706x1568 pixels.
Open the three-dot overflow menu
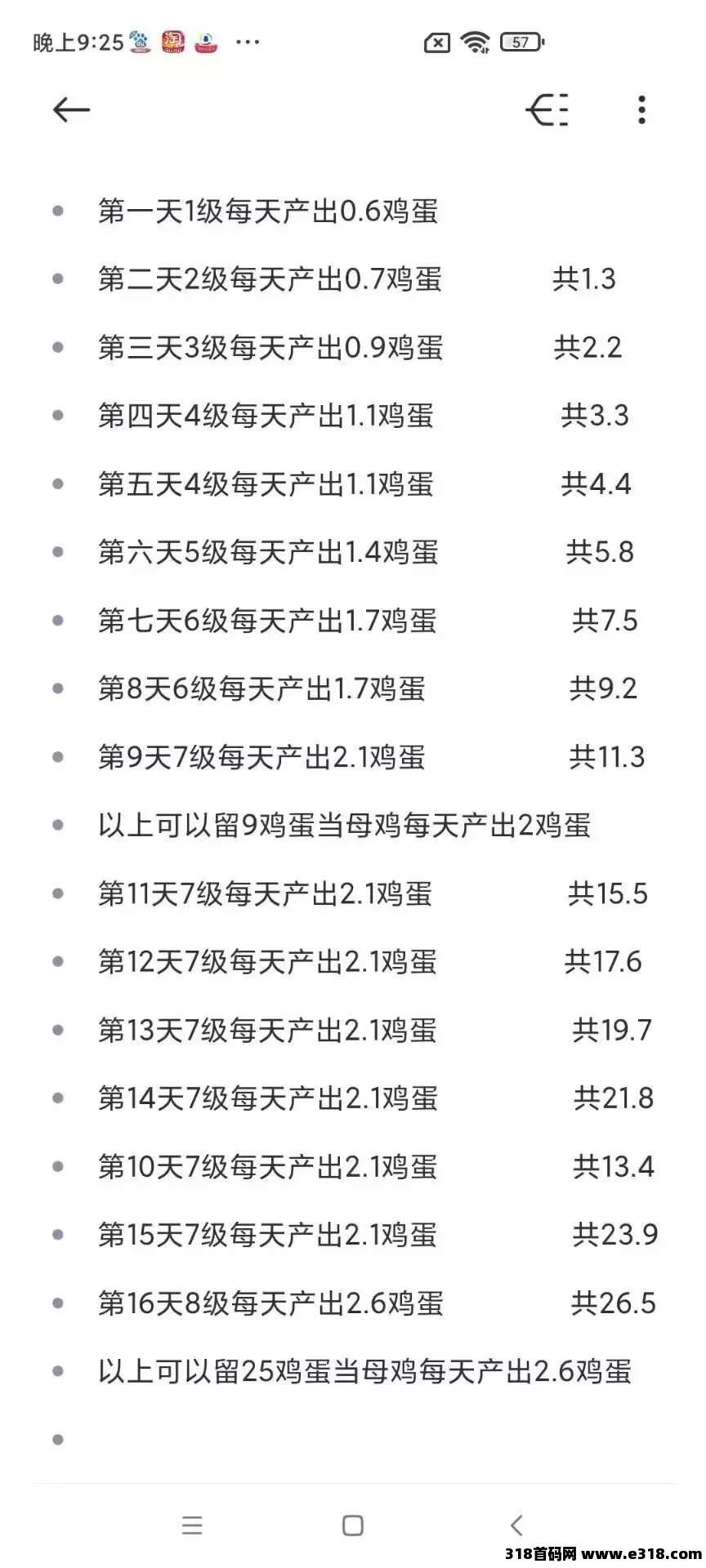(642, 109)
